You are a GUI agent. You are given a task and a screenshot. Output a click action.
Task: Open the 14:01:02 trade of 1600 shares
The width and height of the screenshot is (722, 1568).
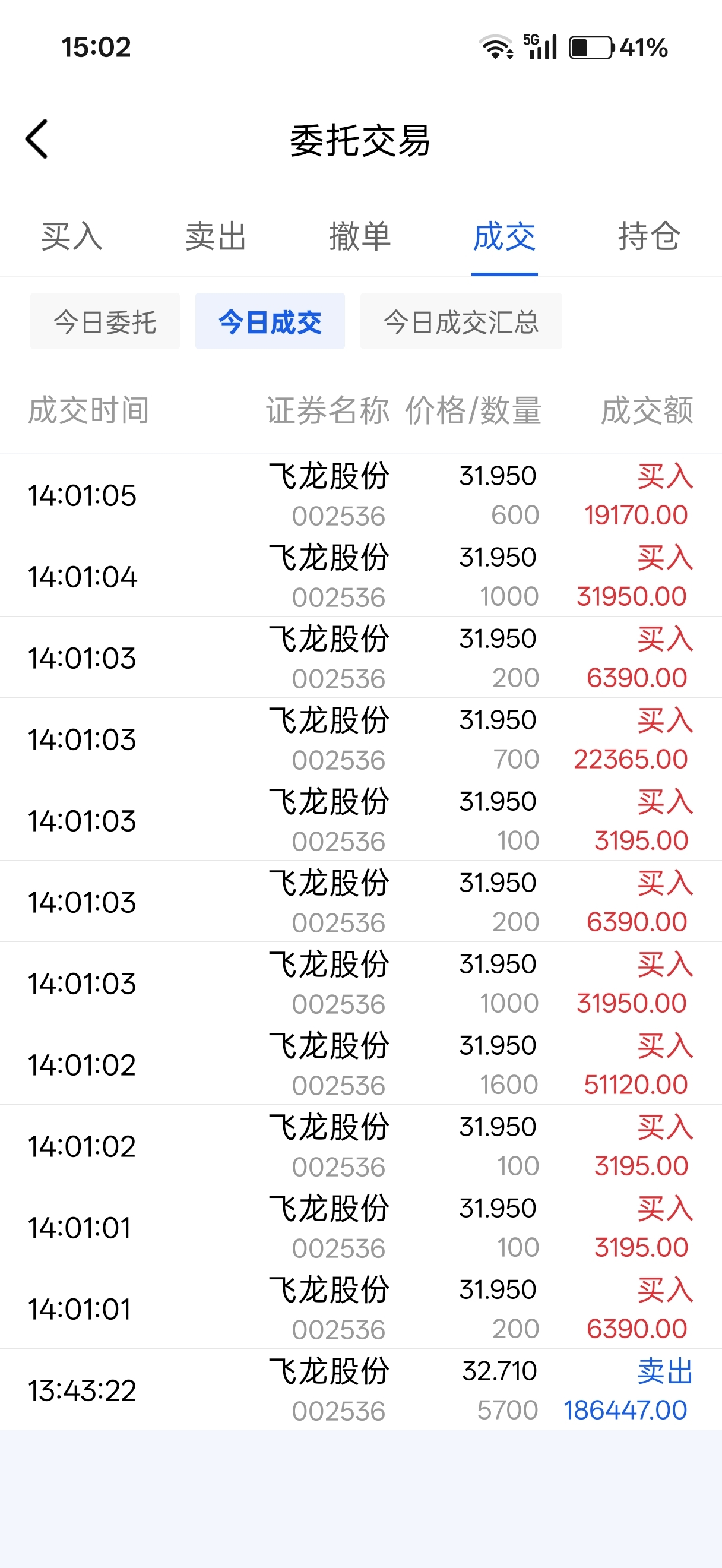[x=360, y=1064]
